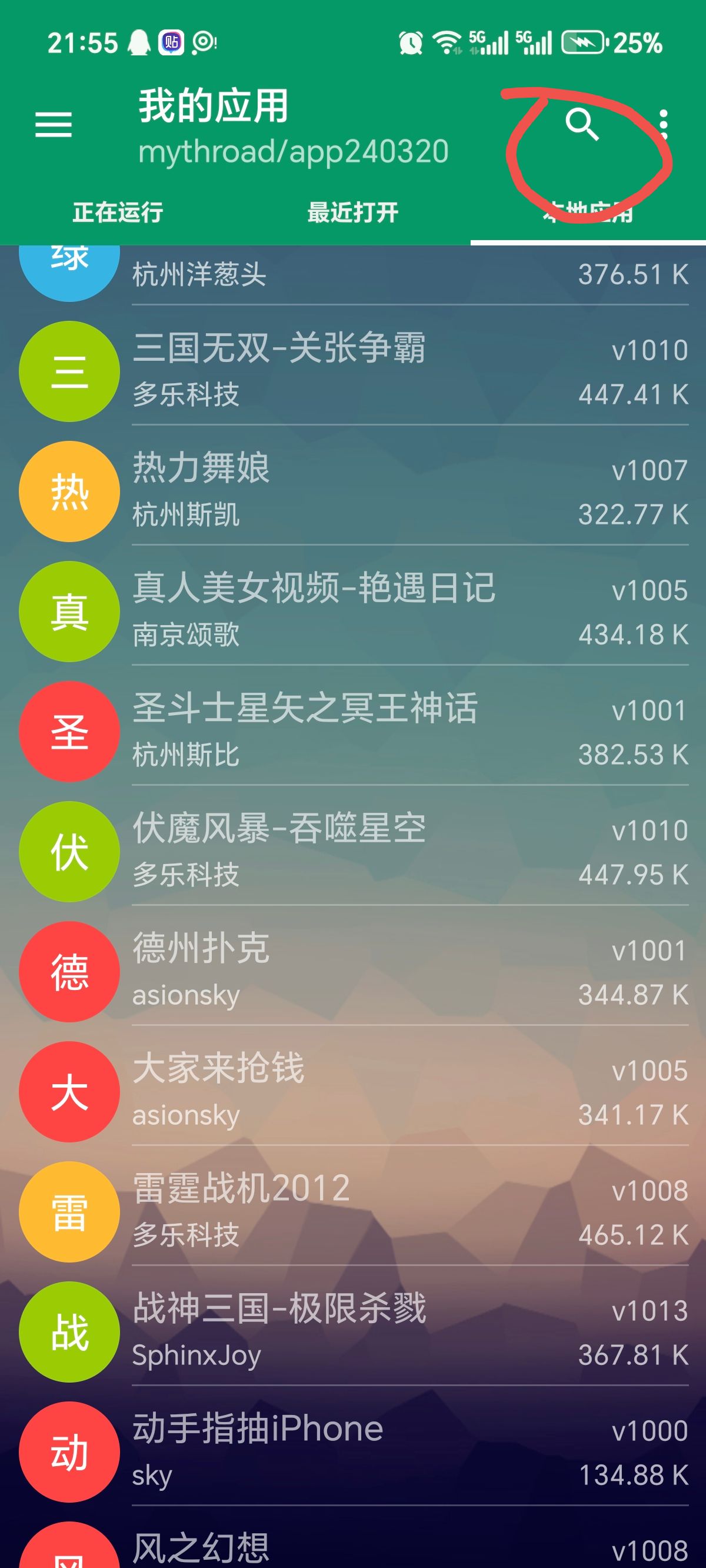Open the navigation drawer menu
Screen dimensions: 706x1568
tap(54, 124)
